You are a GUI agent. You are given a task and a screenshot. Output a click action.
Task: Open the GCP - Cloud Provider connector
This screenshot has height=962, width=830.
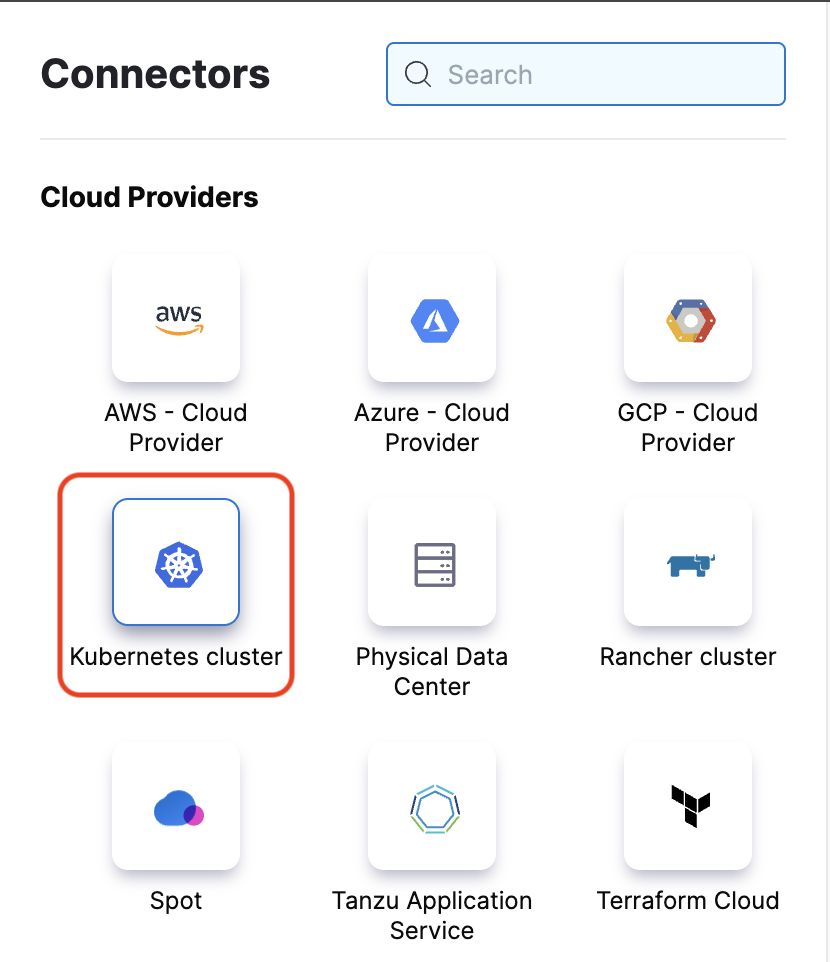click(688, 318)
